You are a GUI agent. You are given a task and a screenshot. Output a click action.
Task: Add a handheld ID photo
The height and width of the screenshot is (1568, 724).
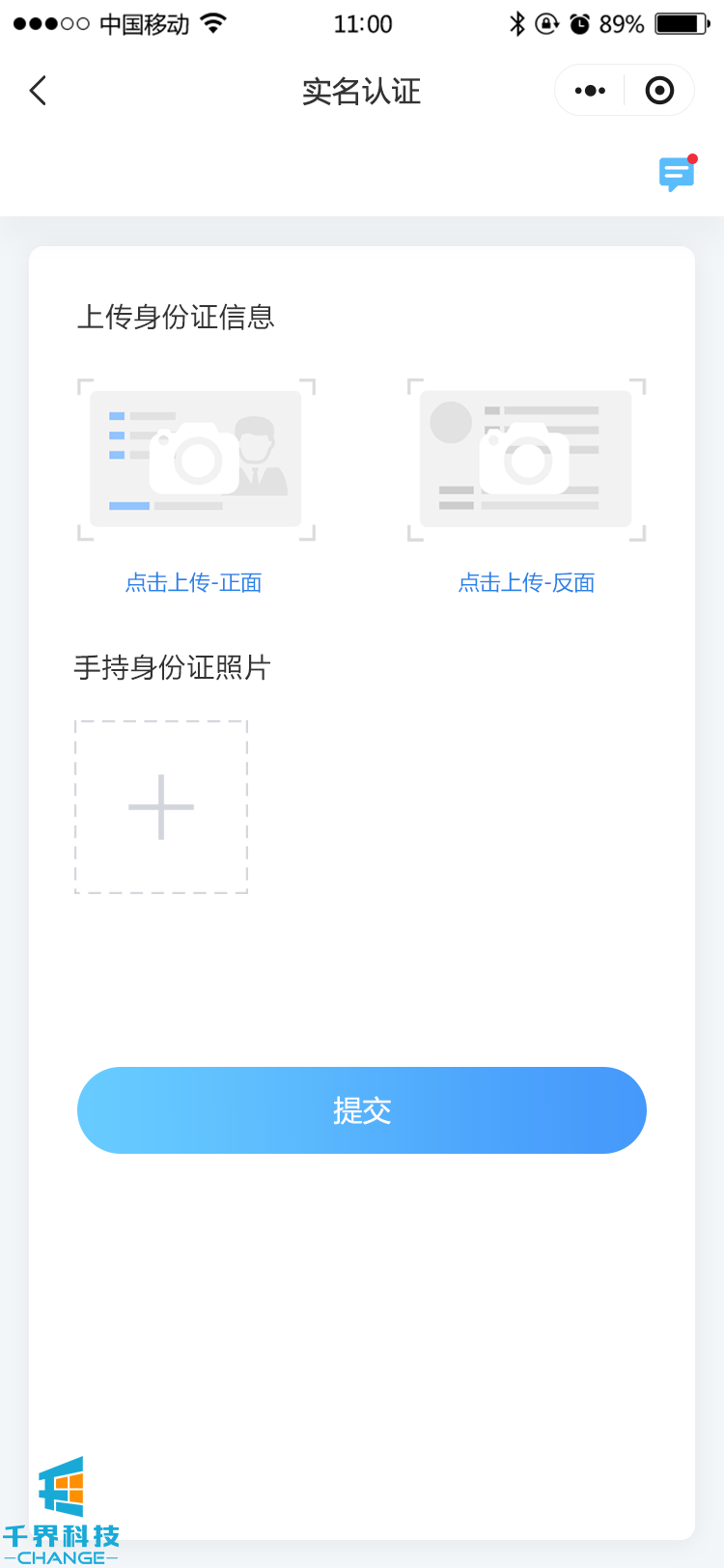[161, 807]
